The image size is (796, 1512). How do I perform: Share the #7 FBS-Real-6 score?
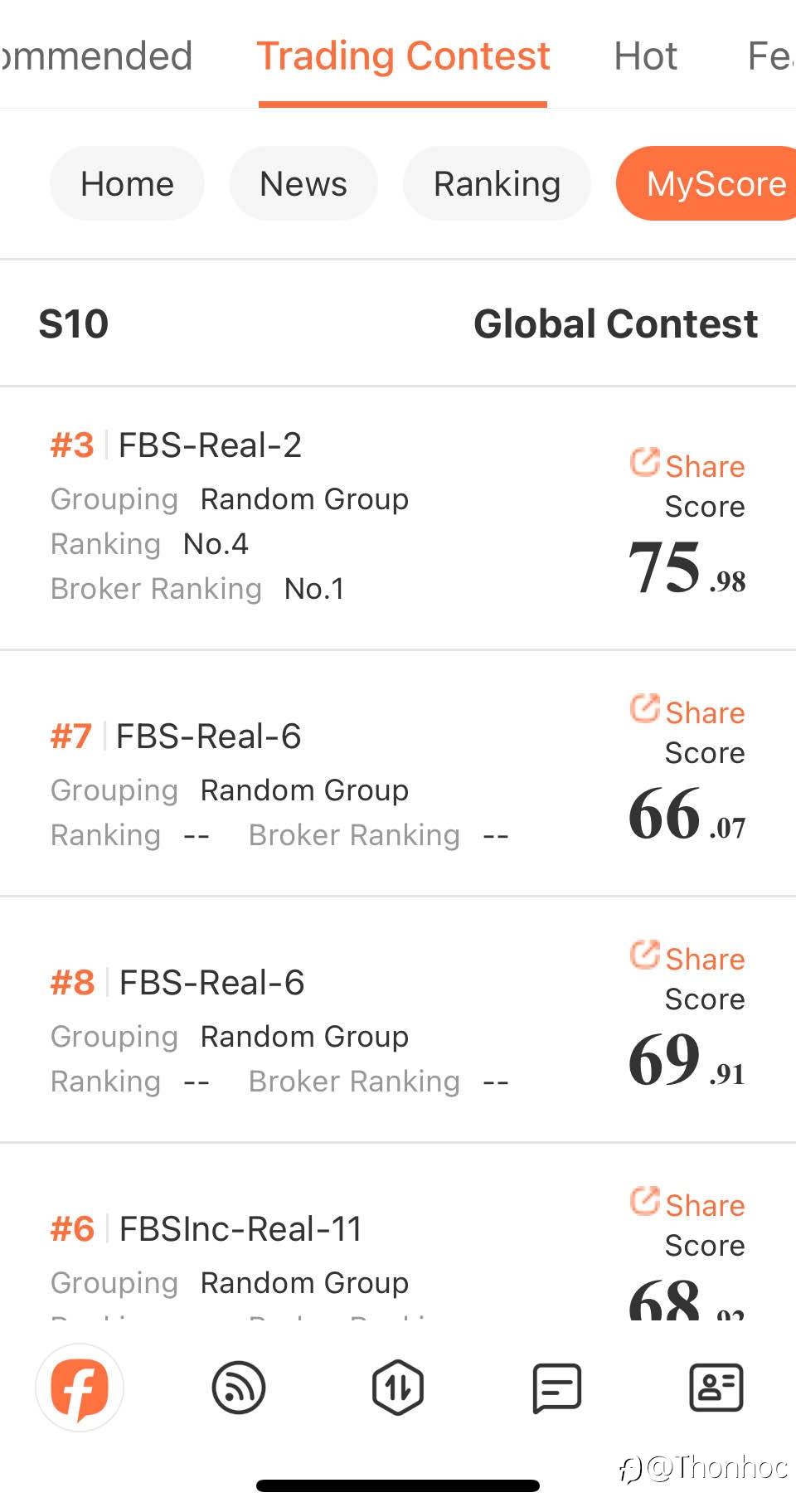tap(687, 712)
